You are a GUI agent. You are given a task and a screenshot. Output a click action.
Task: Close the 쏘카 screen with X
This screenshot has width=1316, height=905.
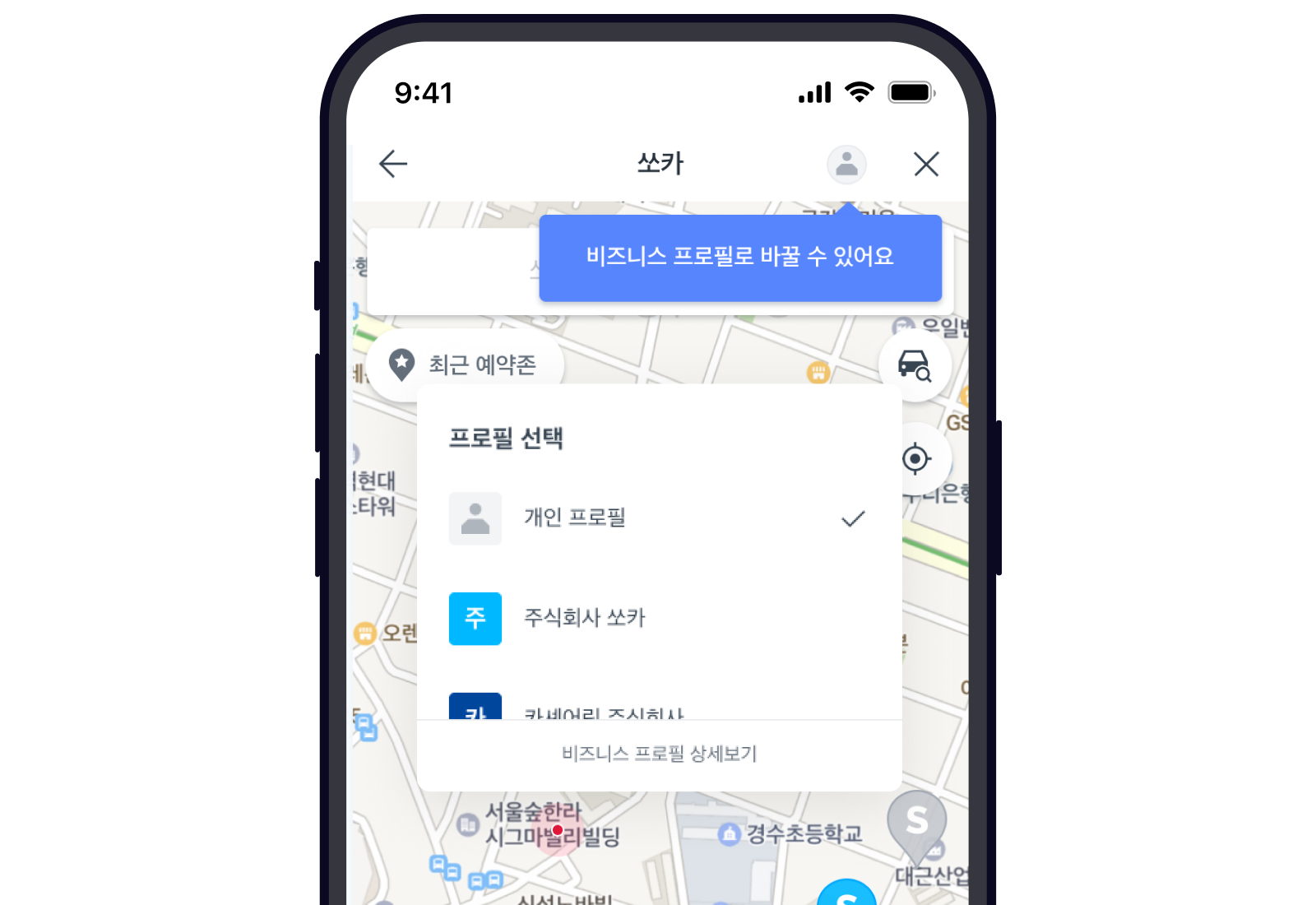tap(926, 165)
